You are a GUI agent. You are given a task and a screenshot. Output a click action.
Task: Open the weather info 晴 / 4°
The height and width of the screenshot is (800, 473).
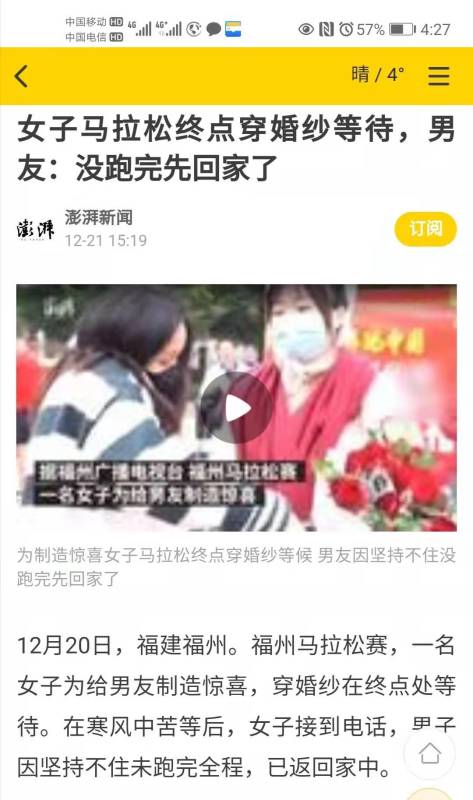(378, 74)
